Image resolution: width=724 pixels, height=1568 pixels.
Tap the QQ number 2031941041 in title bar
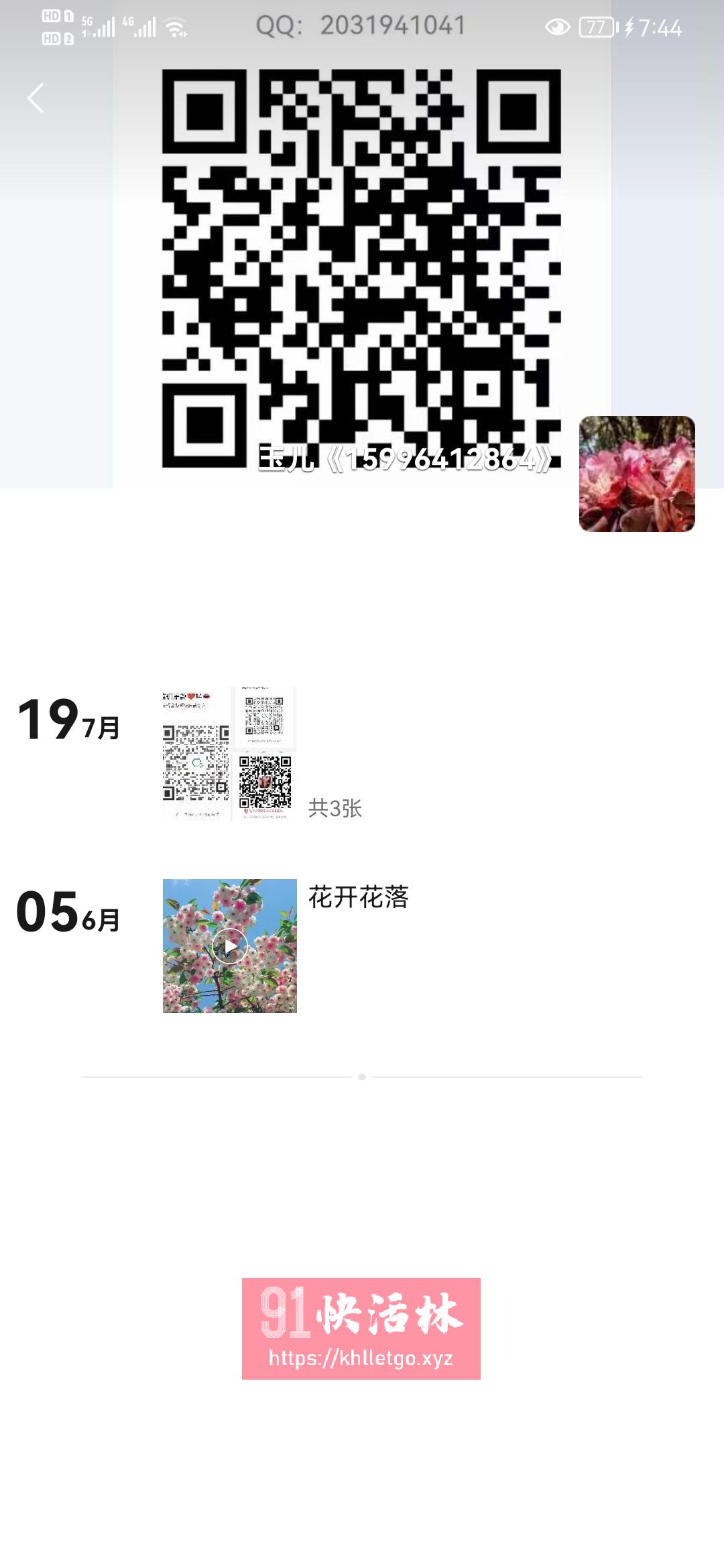pos(362,25)
